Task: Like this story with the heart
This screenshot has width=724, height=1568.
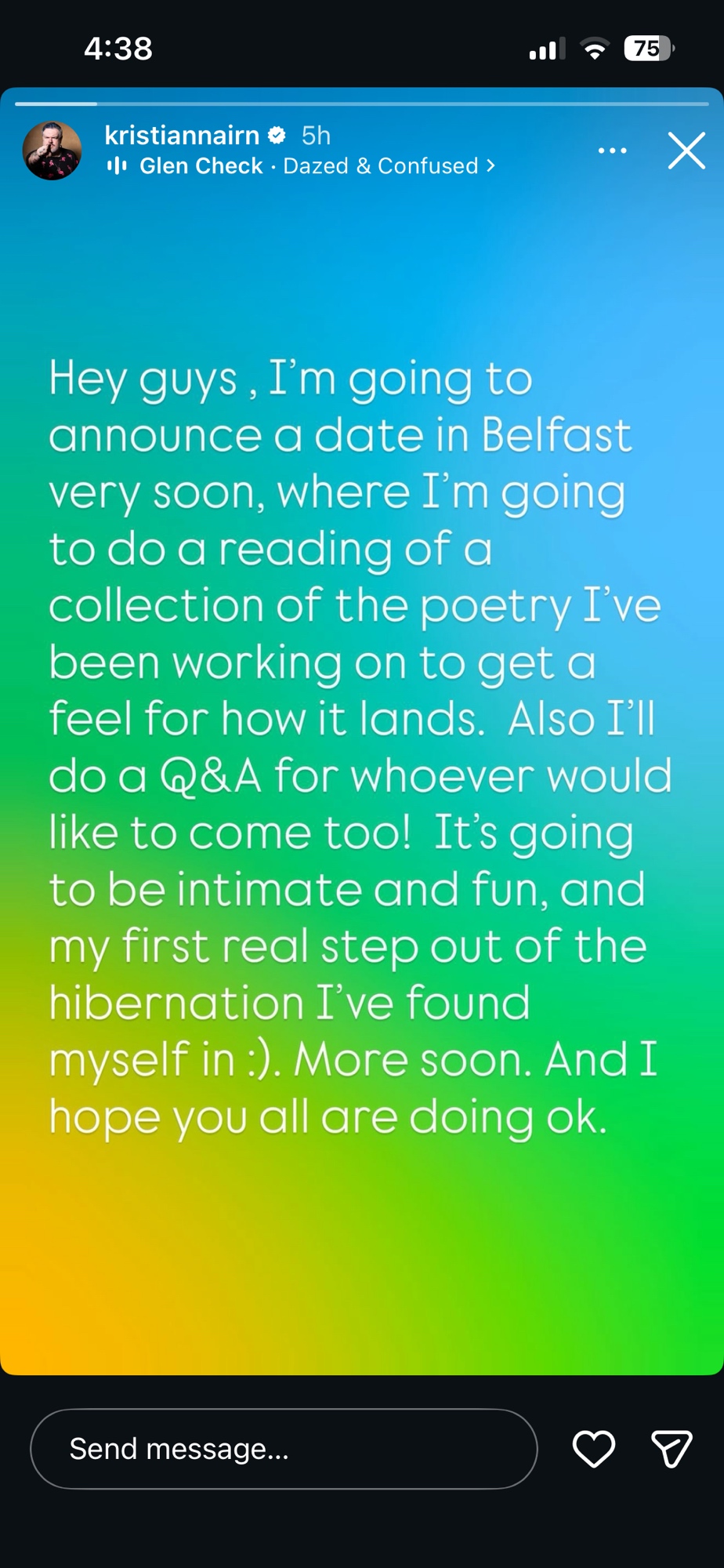Action: pyautogui.click(x=594, y=1449)
